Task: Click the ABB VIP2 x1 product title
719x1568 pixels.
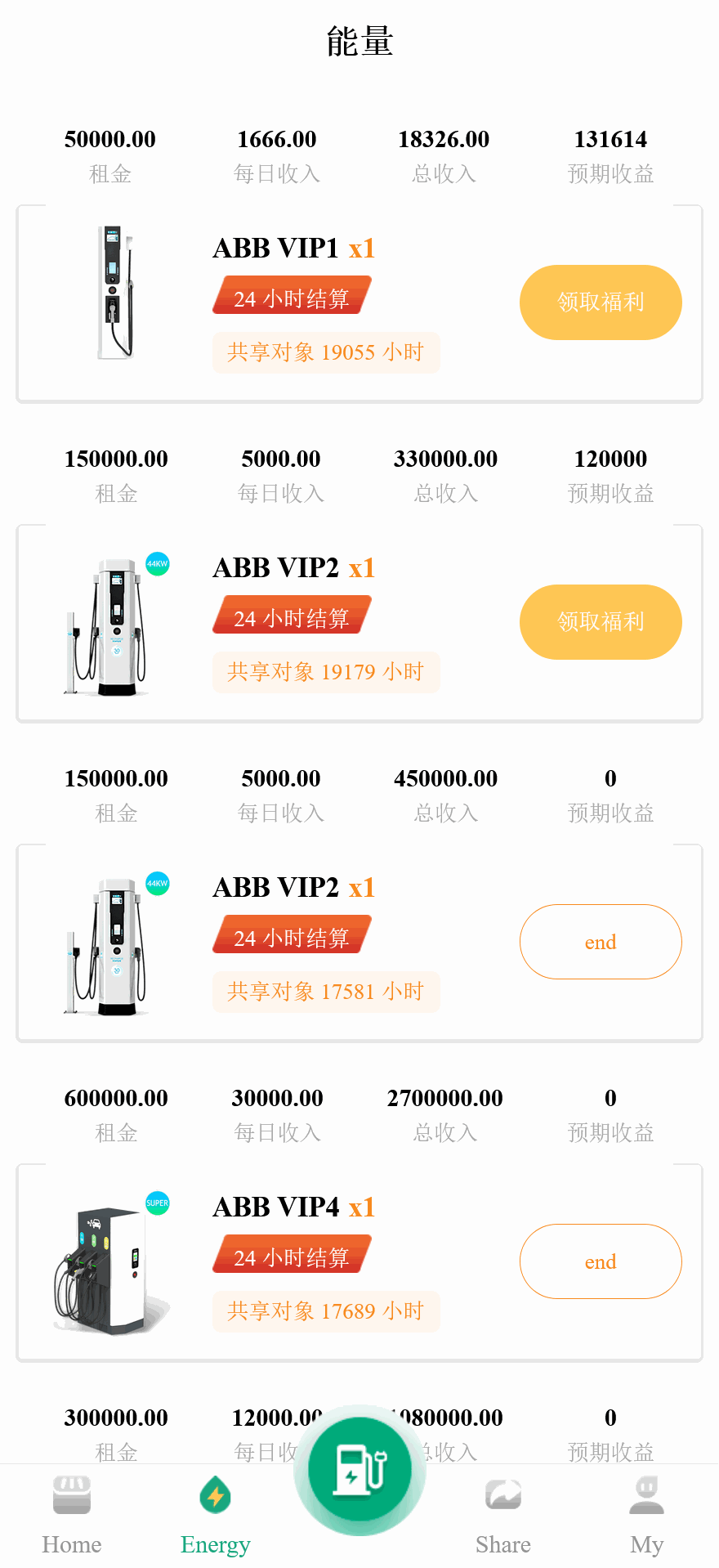Action: coord(293,567)
